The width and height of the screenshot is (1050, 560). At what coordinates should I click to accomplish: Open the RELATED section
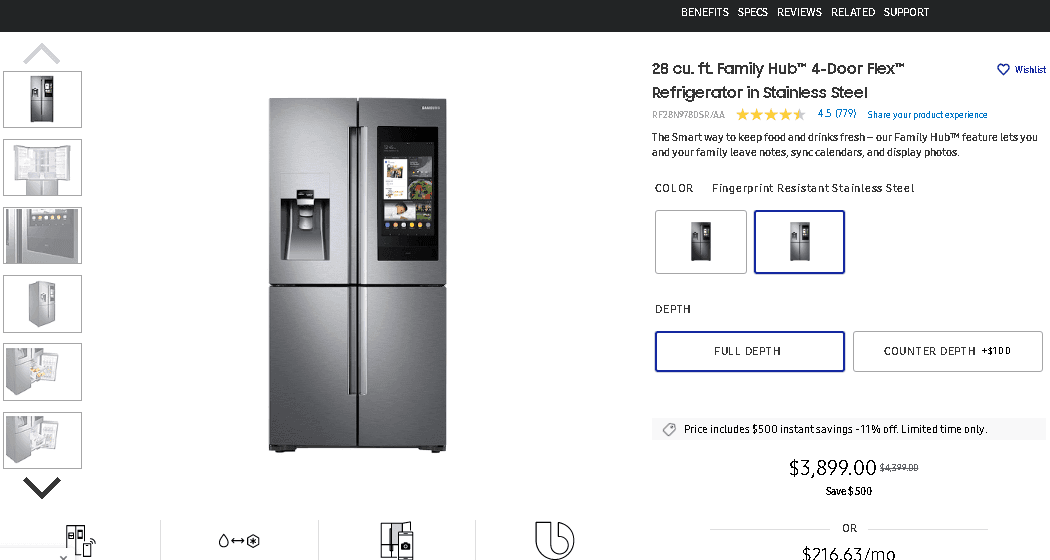click(x=852, y=12)
